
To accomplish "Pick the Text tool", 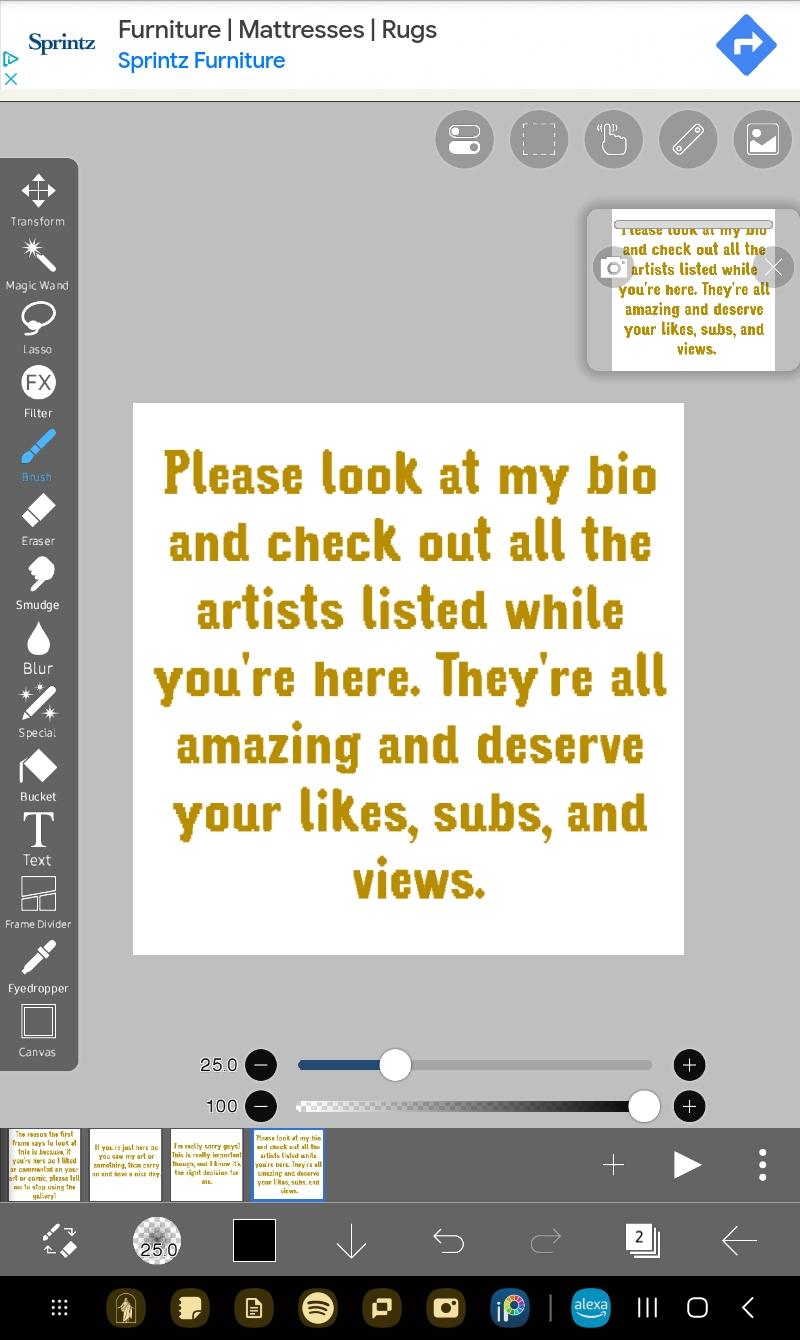I will (x=38, y=838).
